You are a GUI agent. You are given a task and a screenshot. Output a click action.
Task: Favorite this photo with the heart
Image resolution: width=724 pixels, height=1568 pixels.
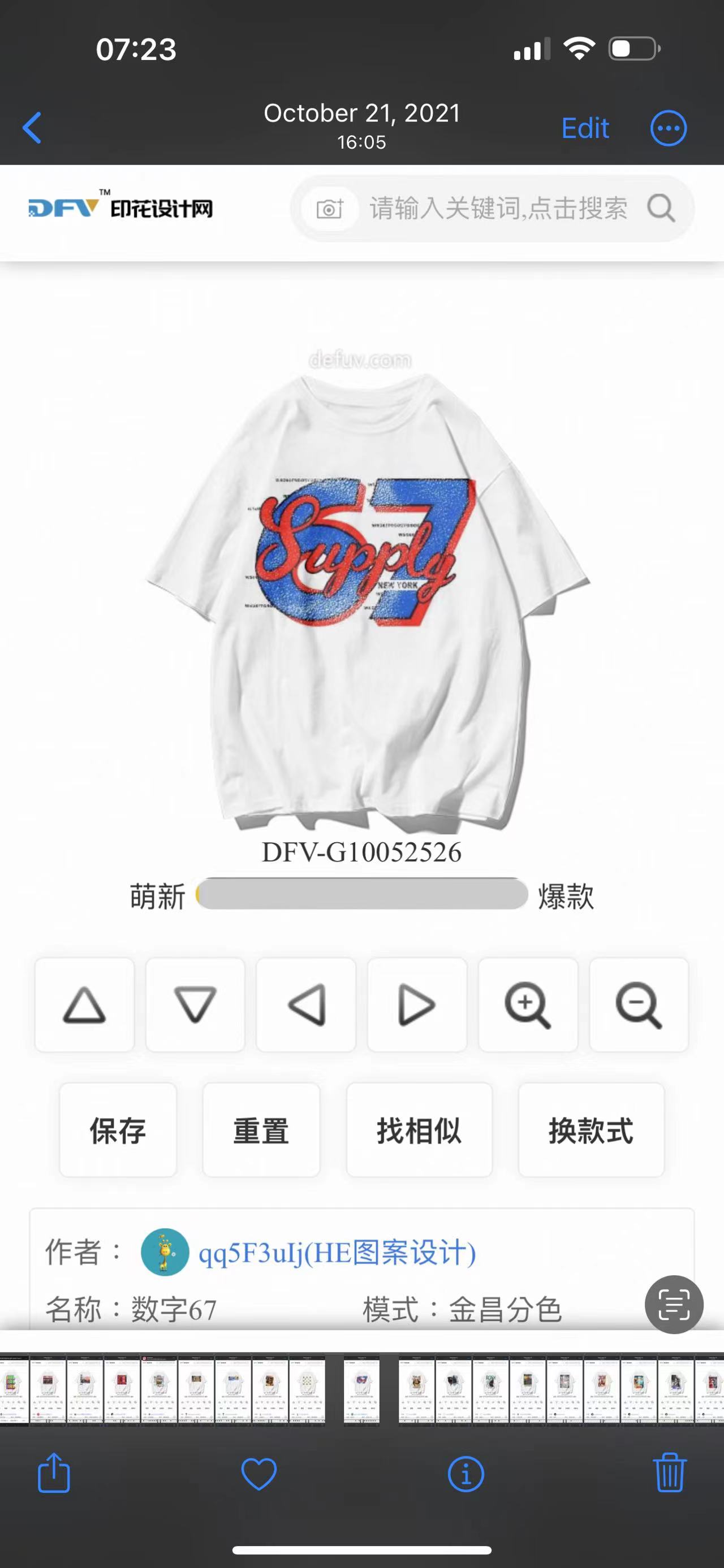coord(259,1474)
